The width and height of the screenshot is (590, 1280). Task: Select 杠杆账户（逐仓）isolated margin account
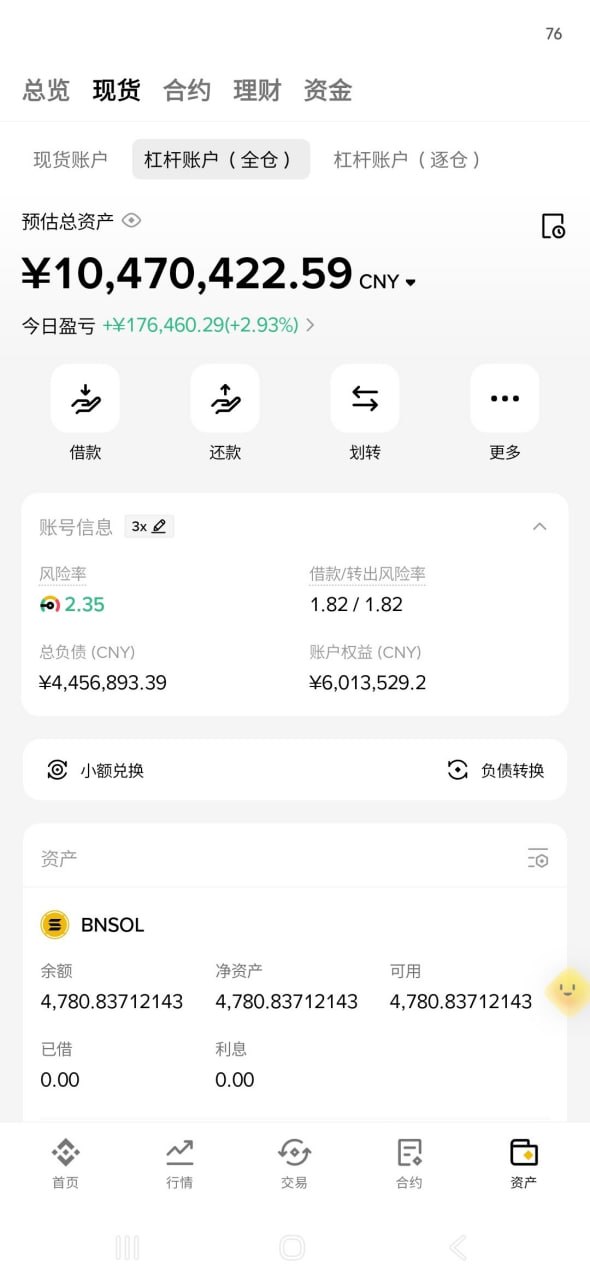click(407, 159)
